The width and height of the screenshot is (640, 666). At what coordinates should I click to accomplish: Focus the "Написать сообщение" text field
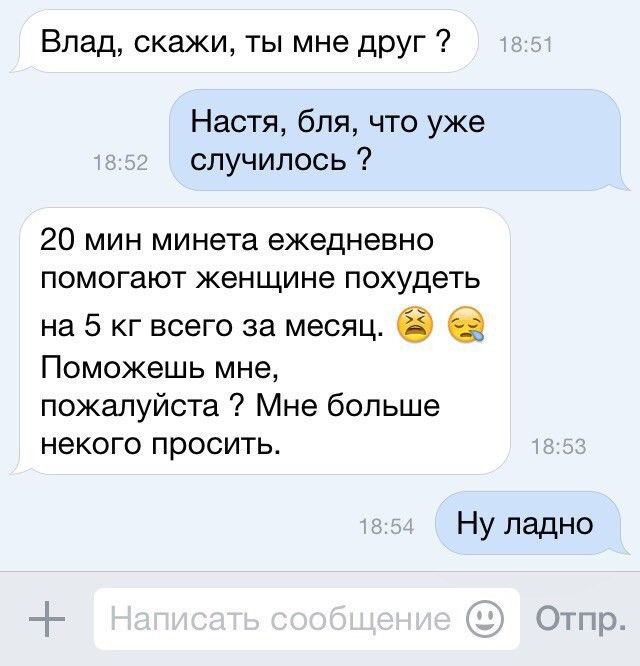(x=280, y=620)
